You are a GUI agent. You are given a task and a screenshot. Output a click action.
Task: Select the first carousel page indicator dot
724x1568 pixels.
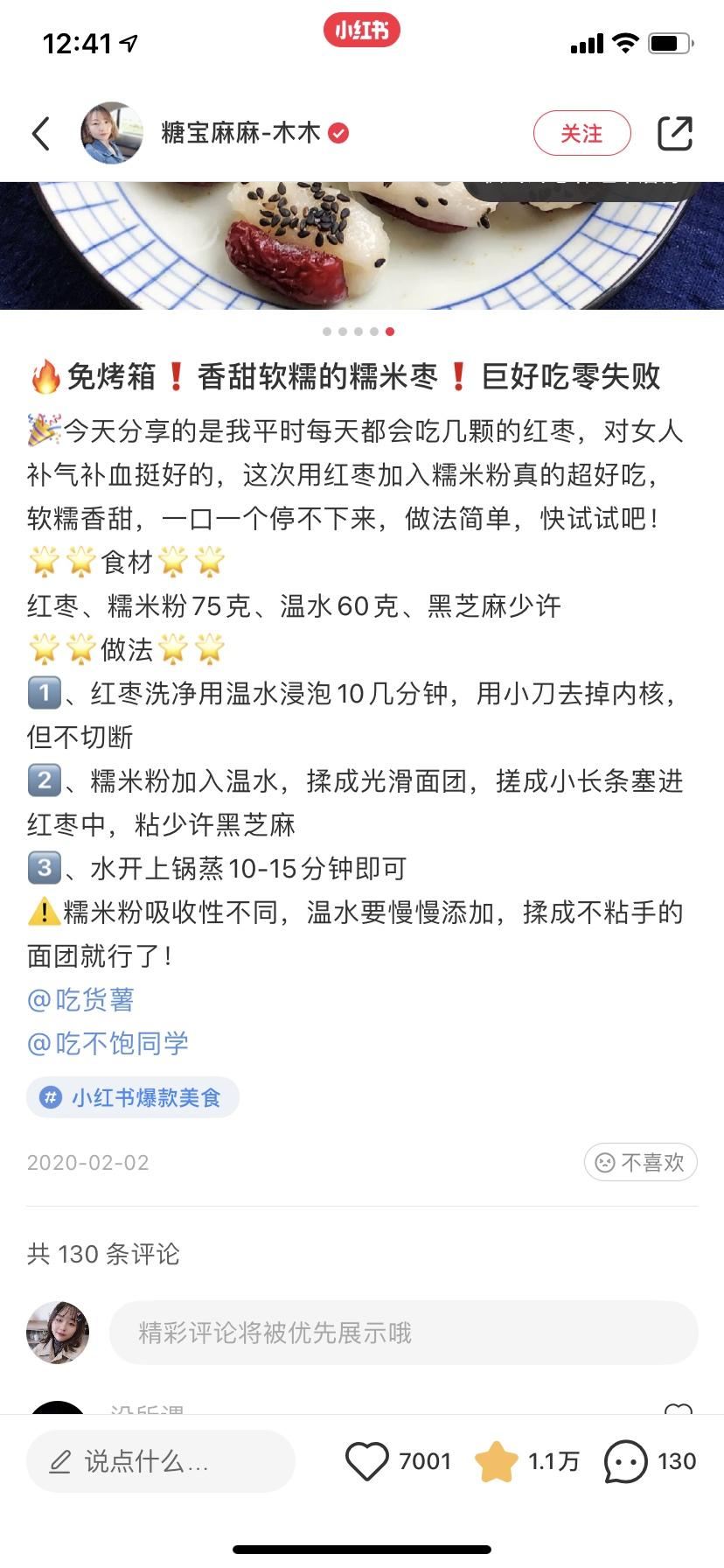[x=325, y=332]
